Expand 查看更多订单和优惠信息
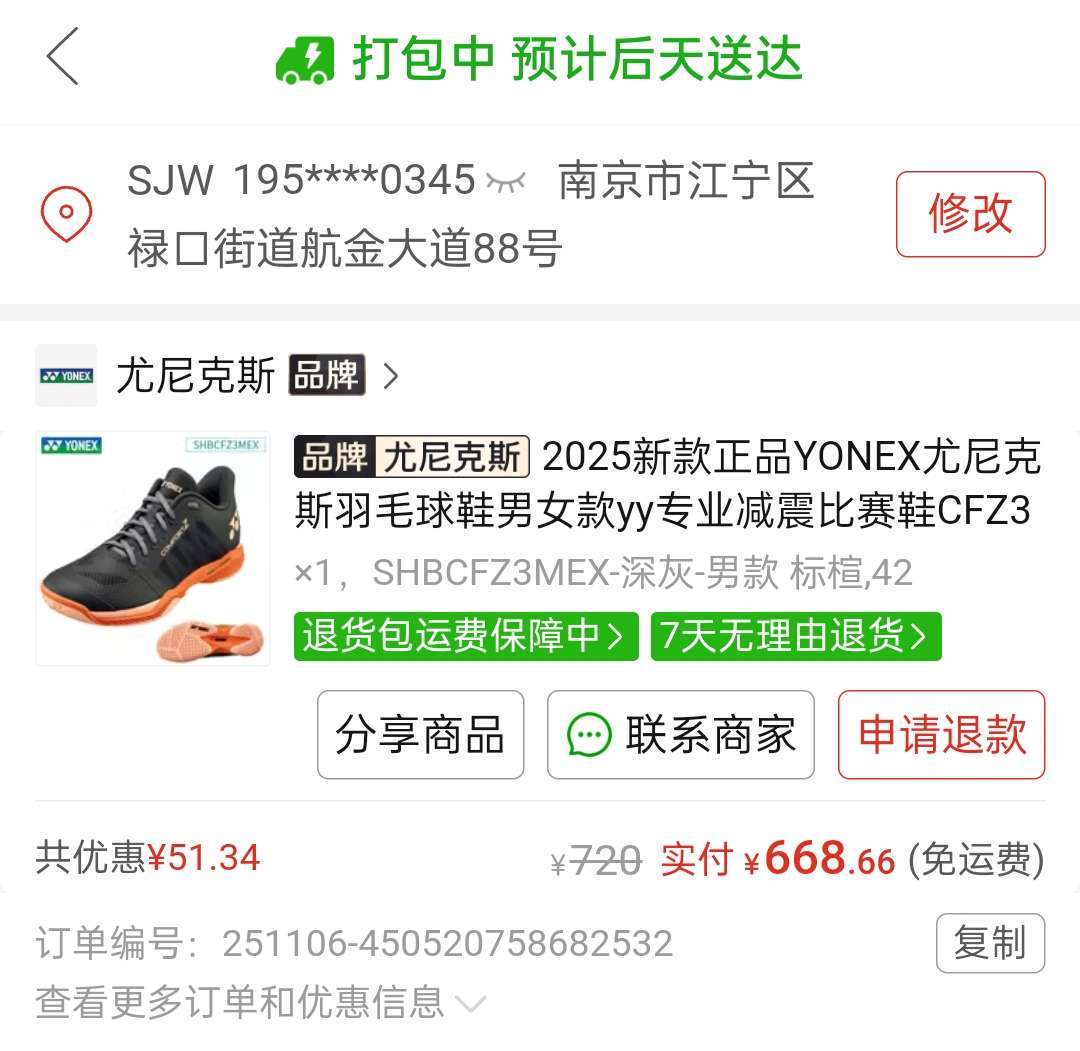 click(x=260, y=1002)
